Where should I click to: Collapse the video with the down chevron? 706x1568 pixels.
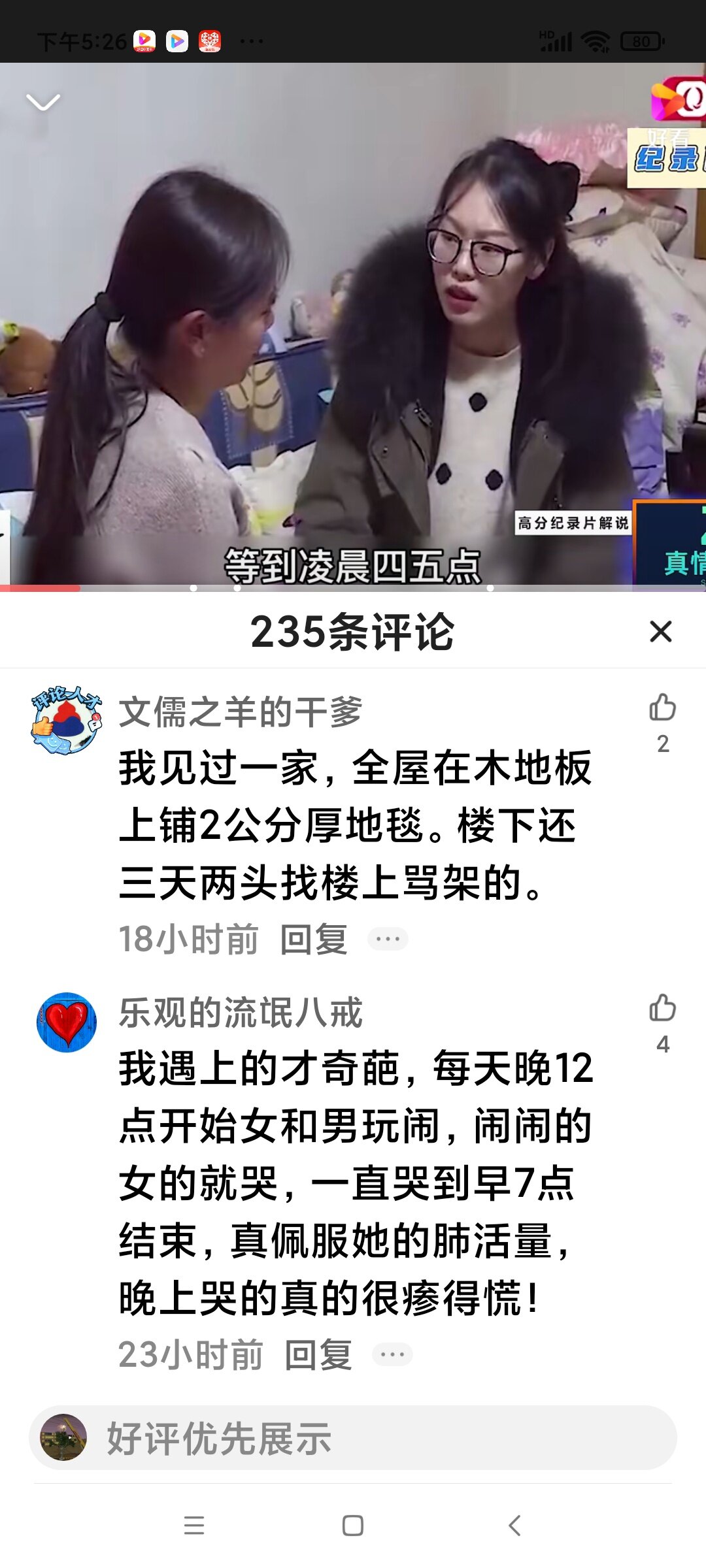43,102
